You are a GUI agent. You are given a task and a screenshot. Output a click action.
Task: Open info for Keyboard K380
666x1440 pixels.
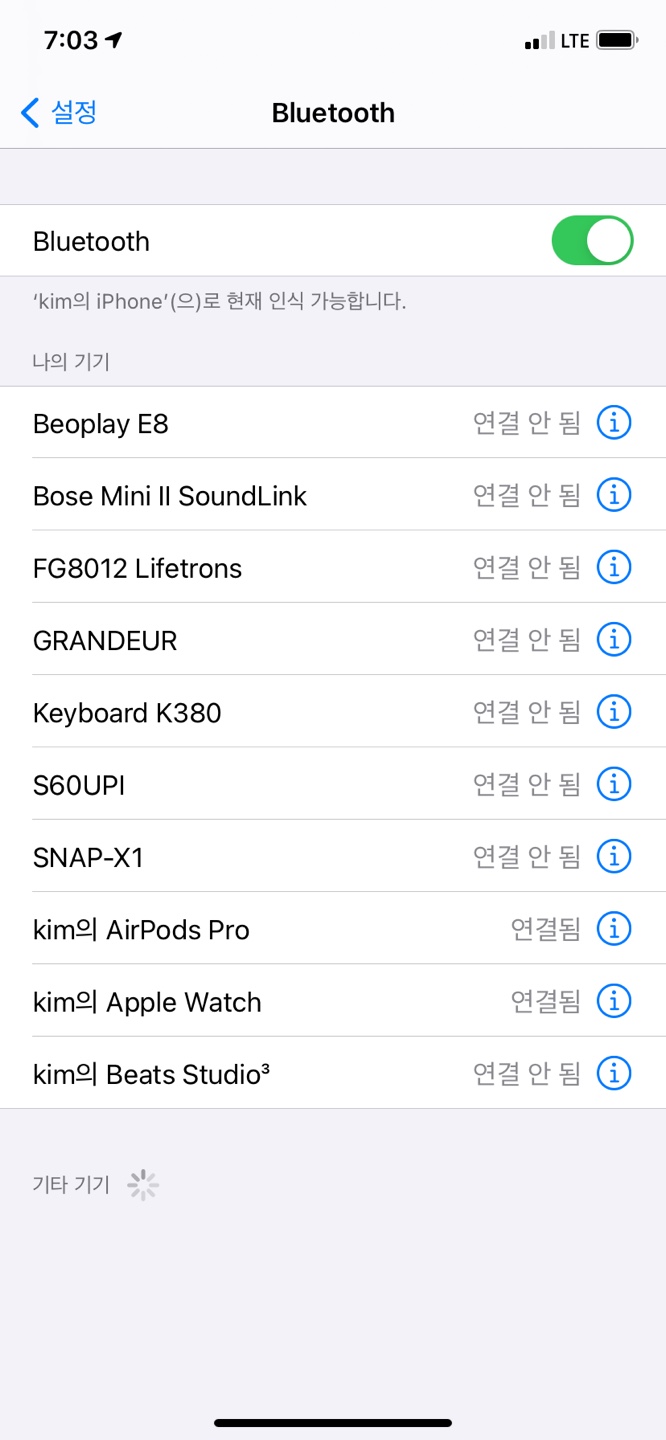pos(614,712)
